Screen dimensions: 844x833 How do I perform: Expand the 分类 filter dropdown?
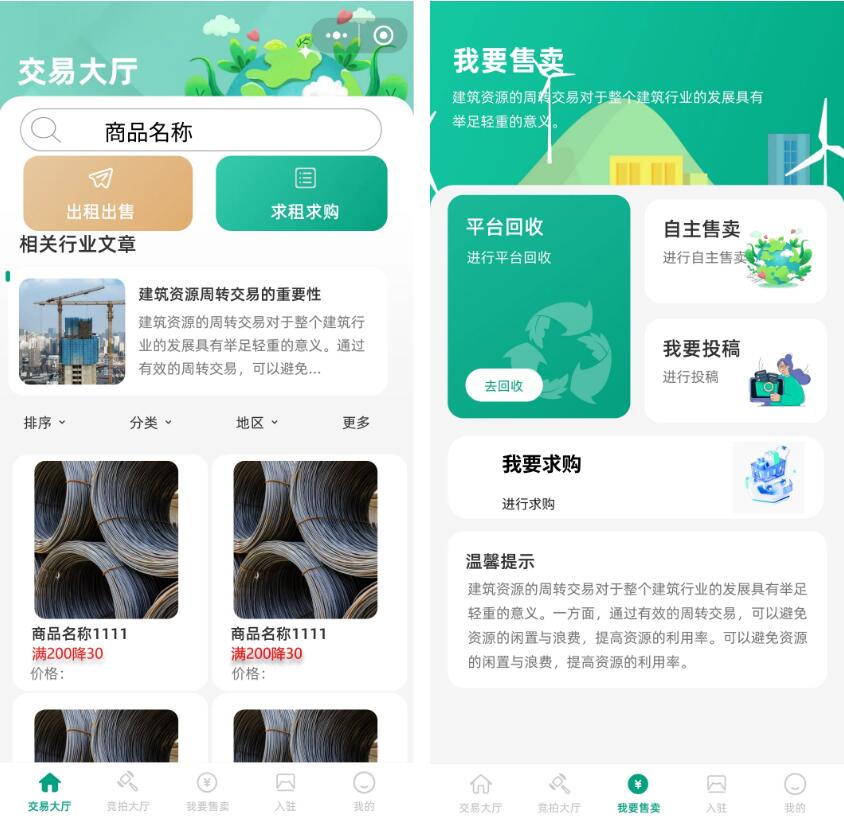[x=151, y=423]
